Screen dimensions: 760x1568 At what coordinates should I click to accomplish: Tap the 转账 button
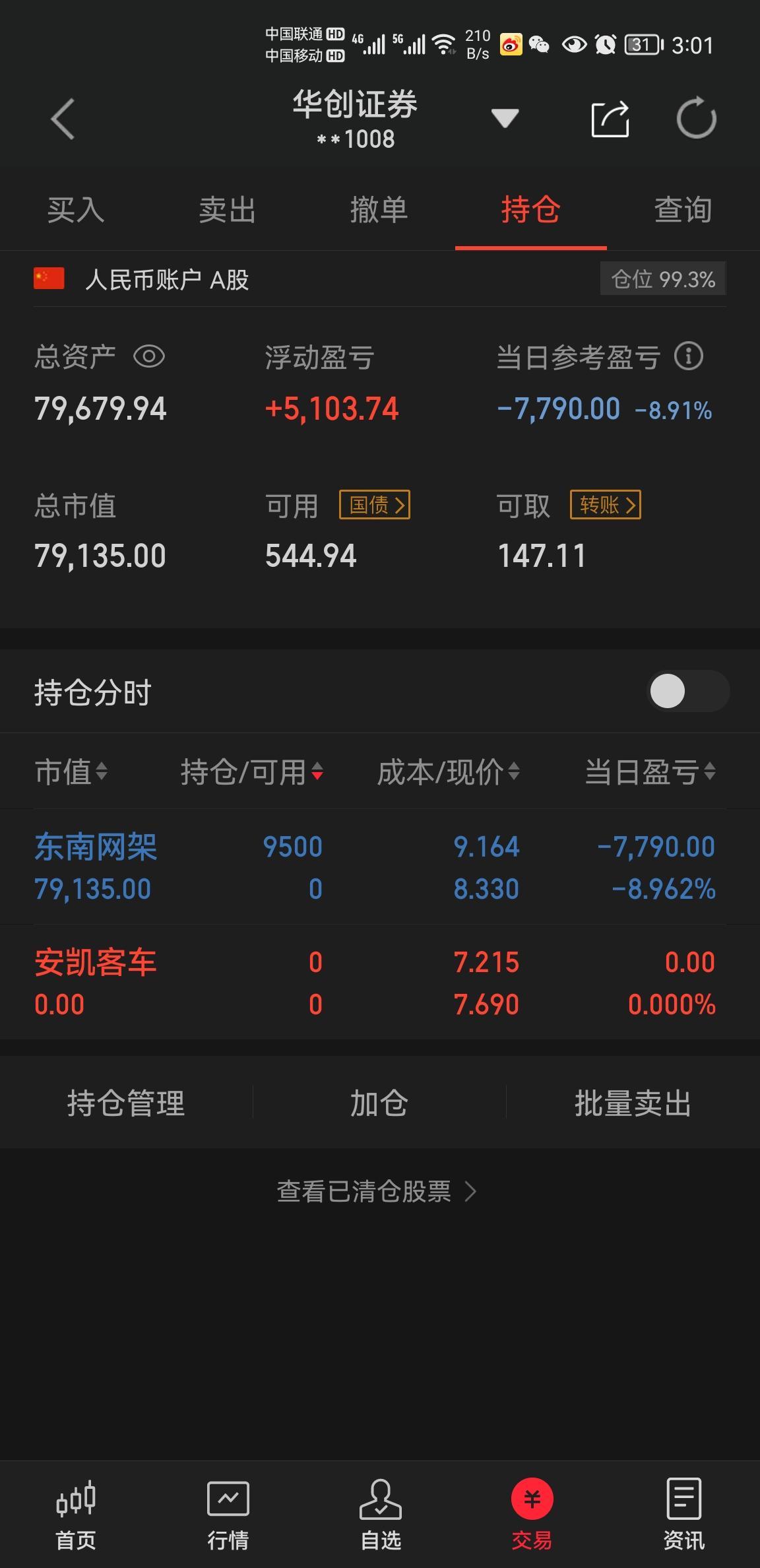606,505
